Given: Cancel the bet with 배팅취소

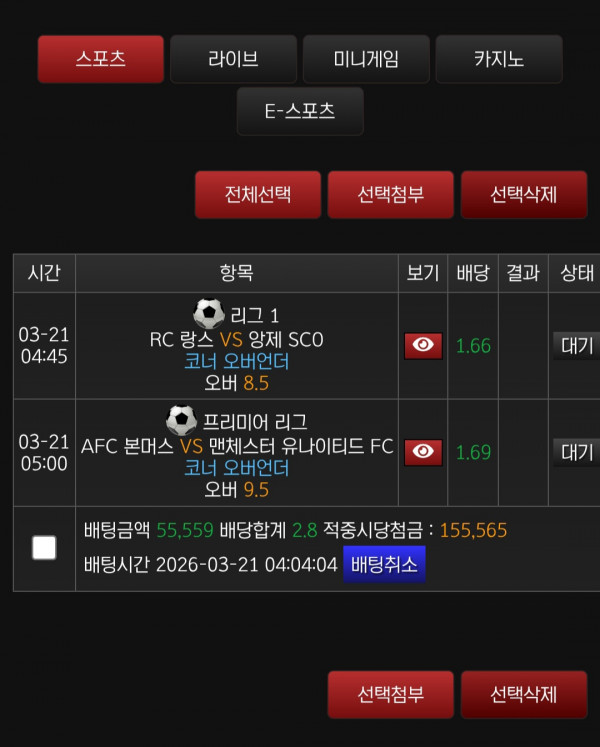Looking at the screenshot, I should point(384,564).
